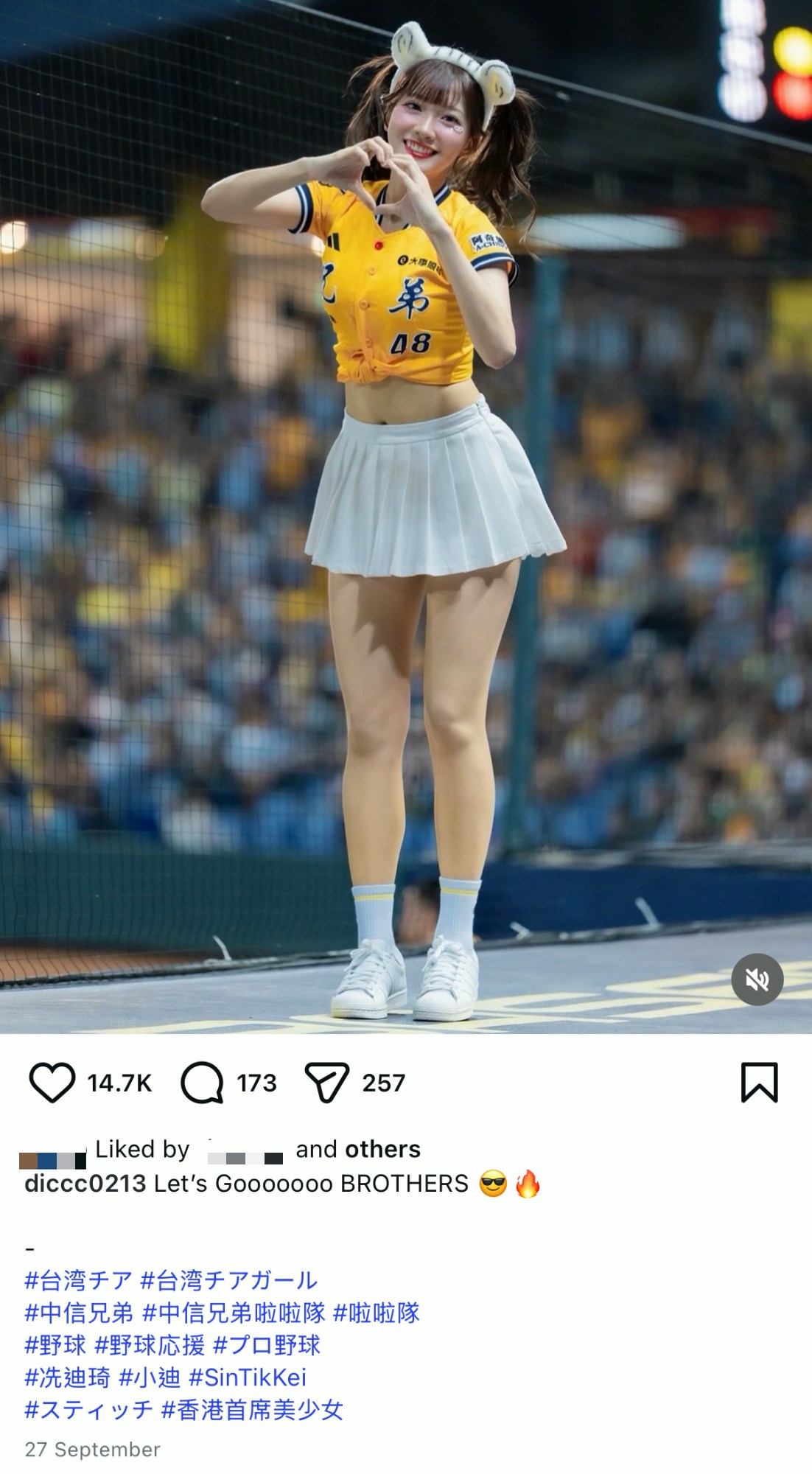The width and height of the screenshot is (812, 1474).
Task: Open the #スティッチ hashtag
Action: tap(88, 1410)
